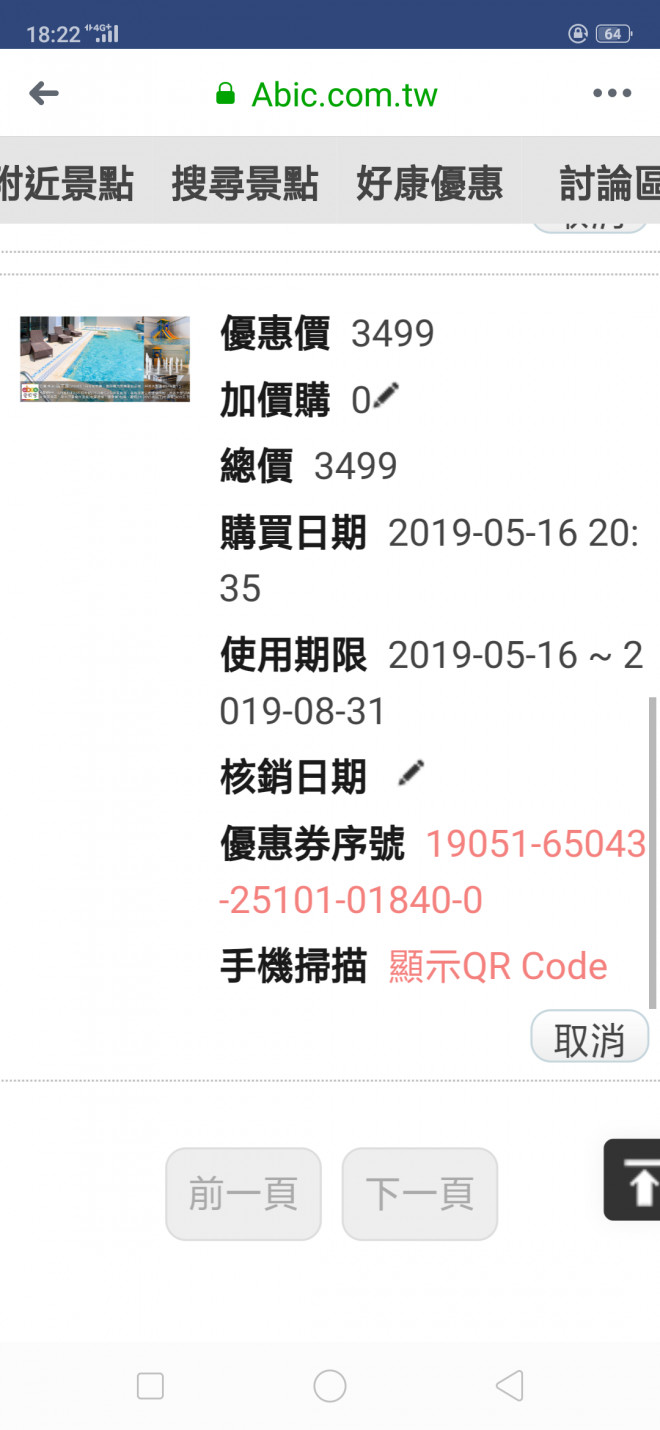Viewport: 660px width, 1430px height.
Task: Open the 討論區 tab
Action: (608, 185)
